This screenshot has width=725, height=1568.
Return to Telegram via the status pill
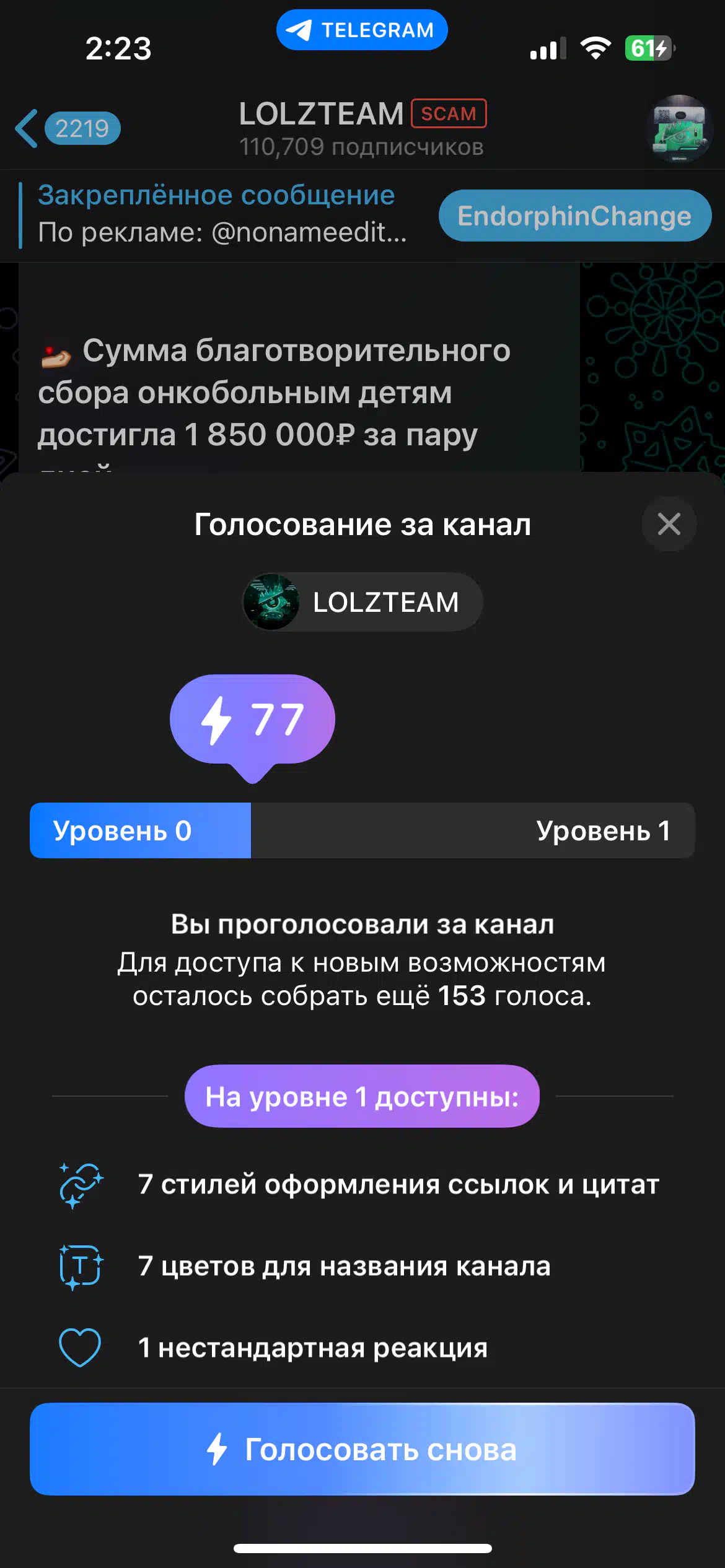click(362, 30)
